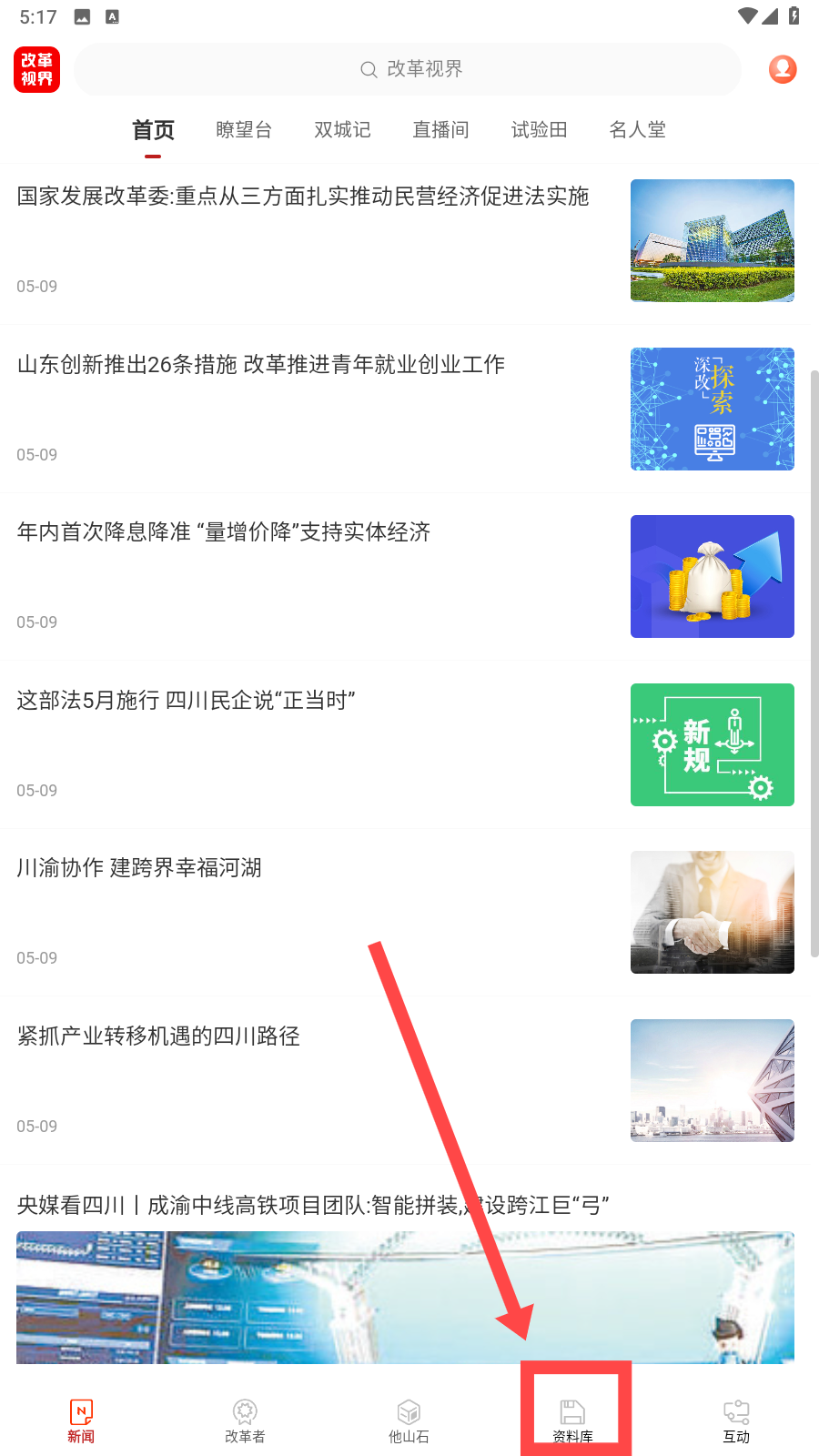Switch to the 瞭望台 tab

pos(244,130)
